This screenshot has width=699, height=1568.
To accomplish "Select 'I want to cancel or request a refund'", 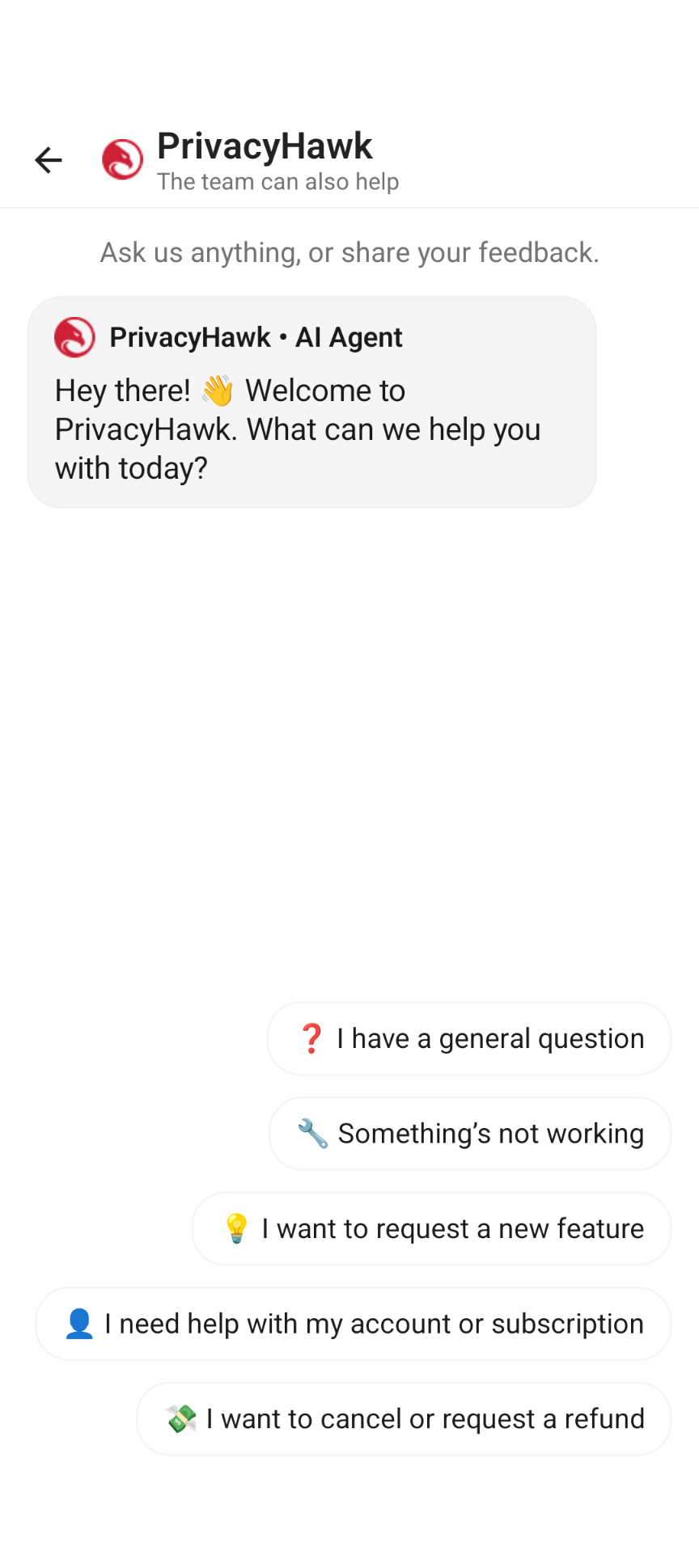I will pyautogui.click(x=403, y=1418).
